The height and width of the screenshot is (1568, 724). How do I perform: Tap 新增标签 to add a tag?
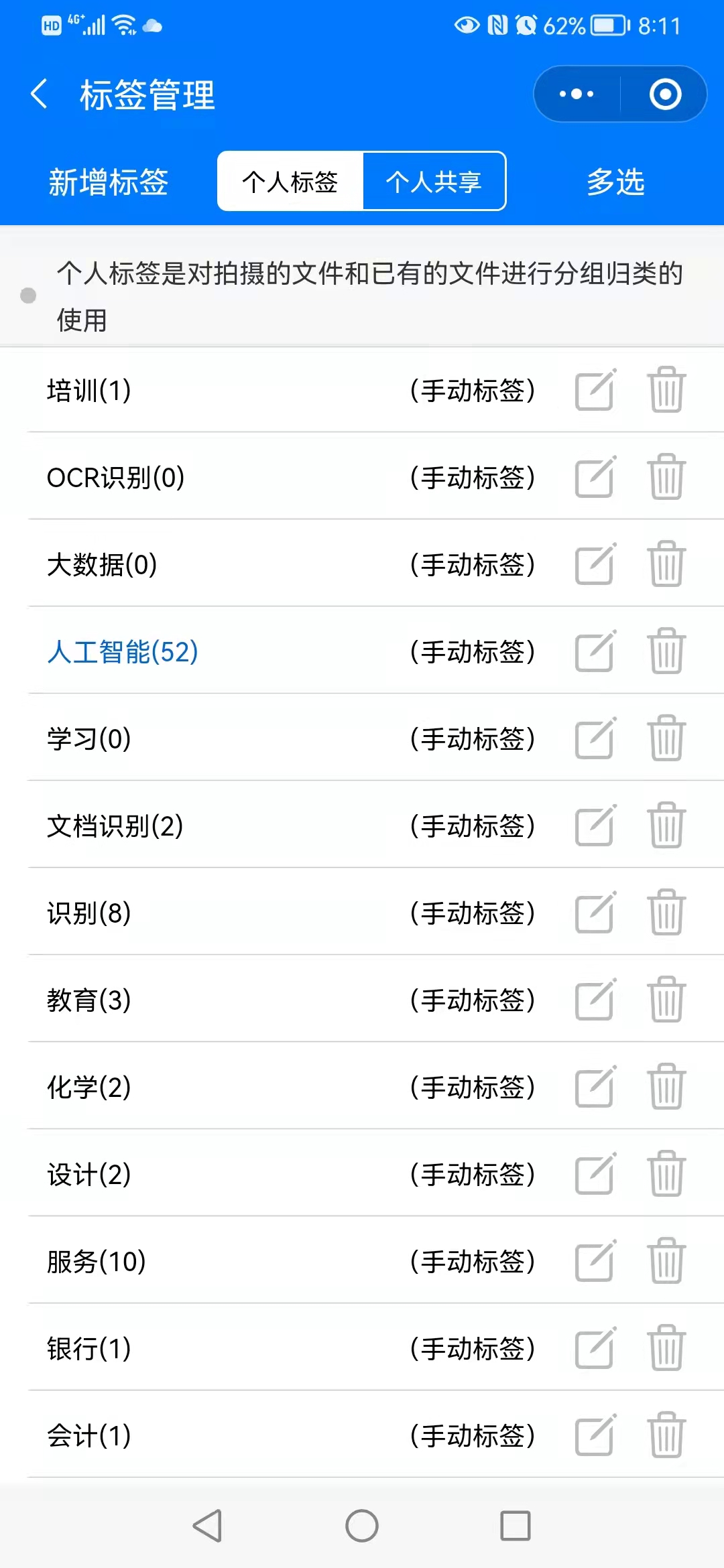tap(108, 182)
